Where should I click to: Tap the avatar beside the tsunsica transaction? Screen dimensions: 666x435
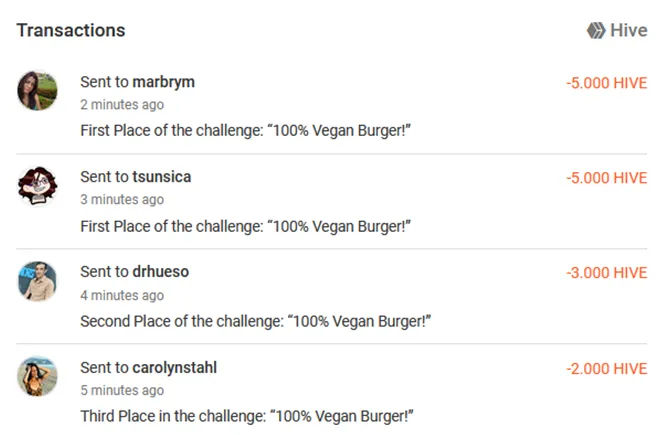click(x=37, y=186)
